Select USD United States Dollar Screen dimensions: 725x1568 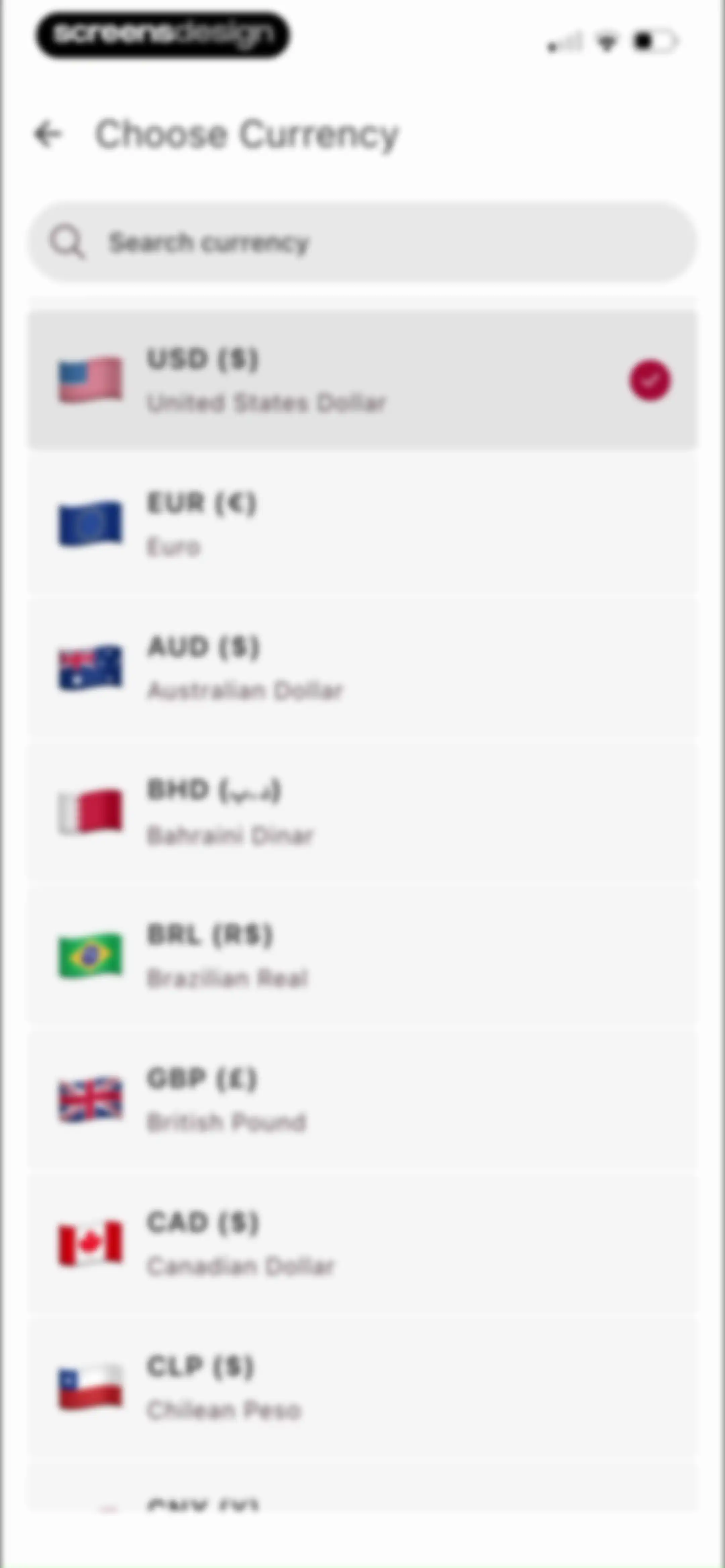coord(362,380)
